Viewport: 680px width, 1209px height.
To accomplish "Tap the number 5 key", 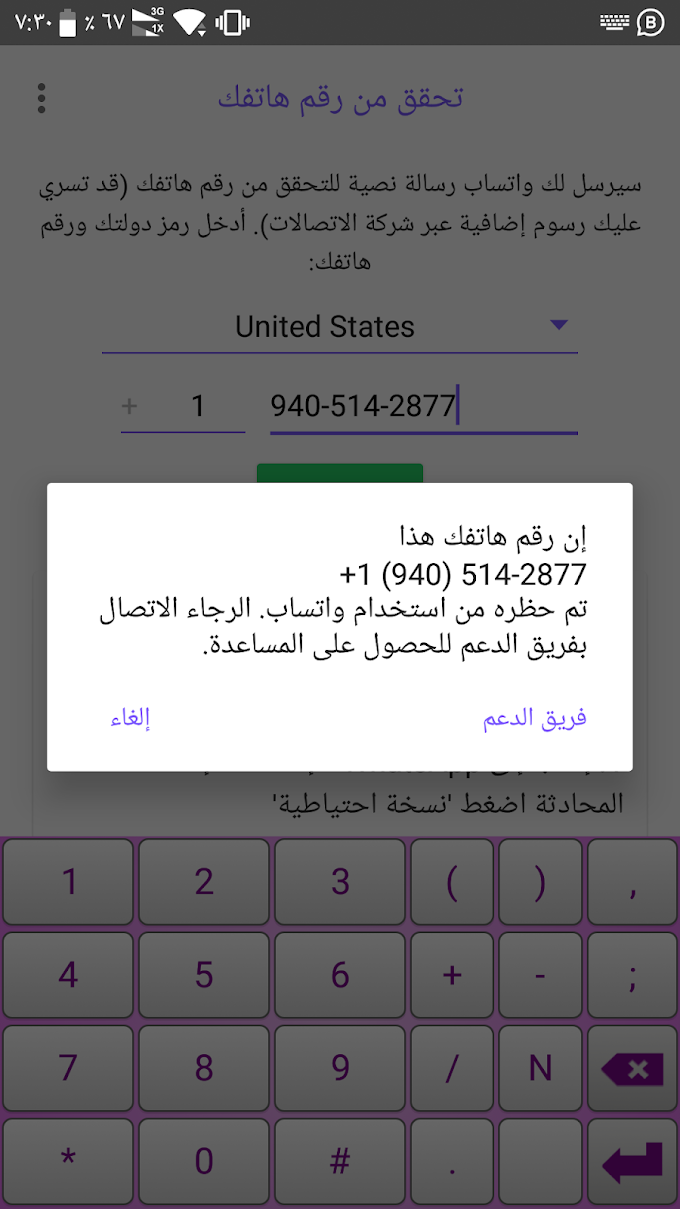I will coord(204,975).
